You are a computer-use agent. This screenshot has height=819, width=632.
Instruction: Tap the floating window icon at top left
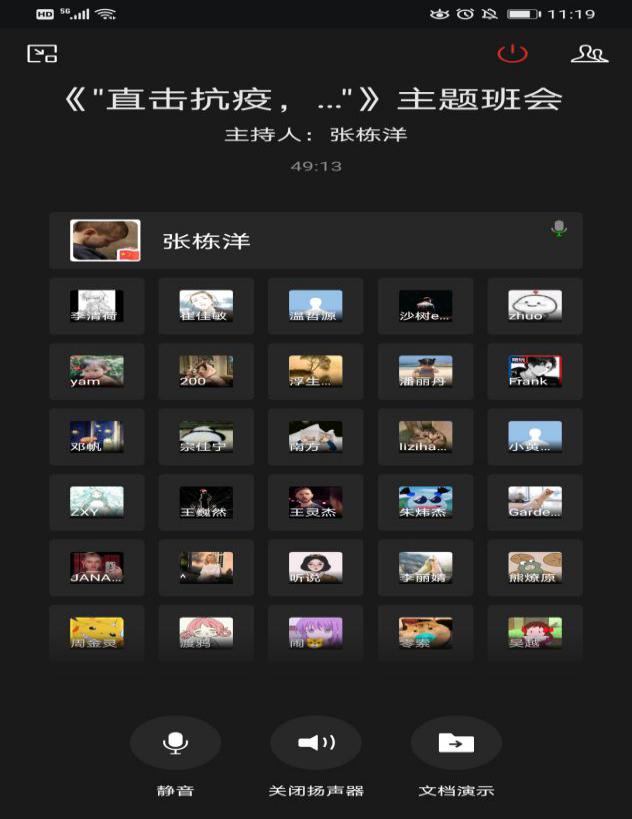[42, 54]
